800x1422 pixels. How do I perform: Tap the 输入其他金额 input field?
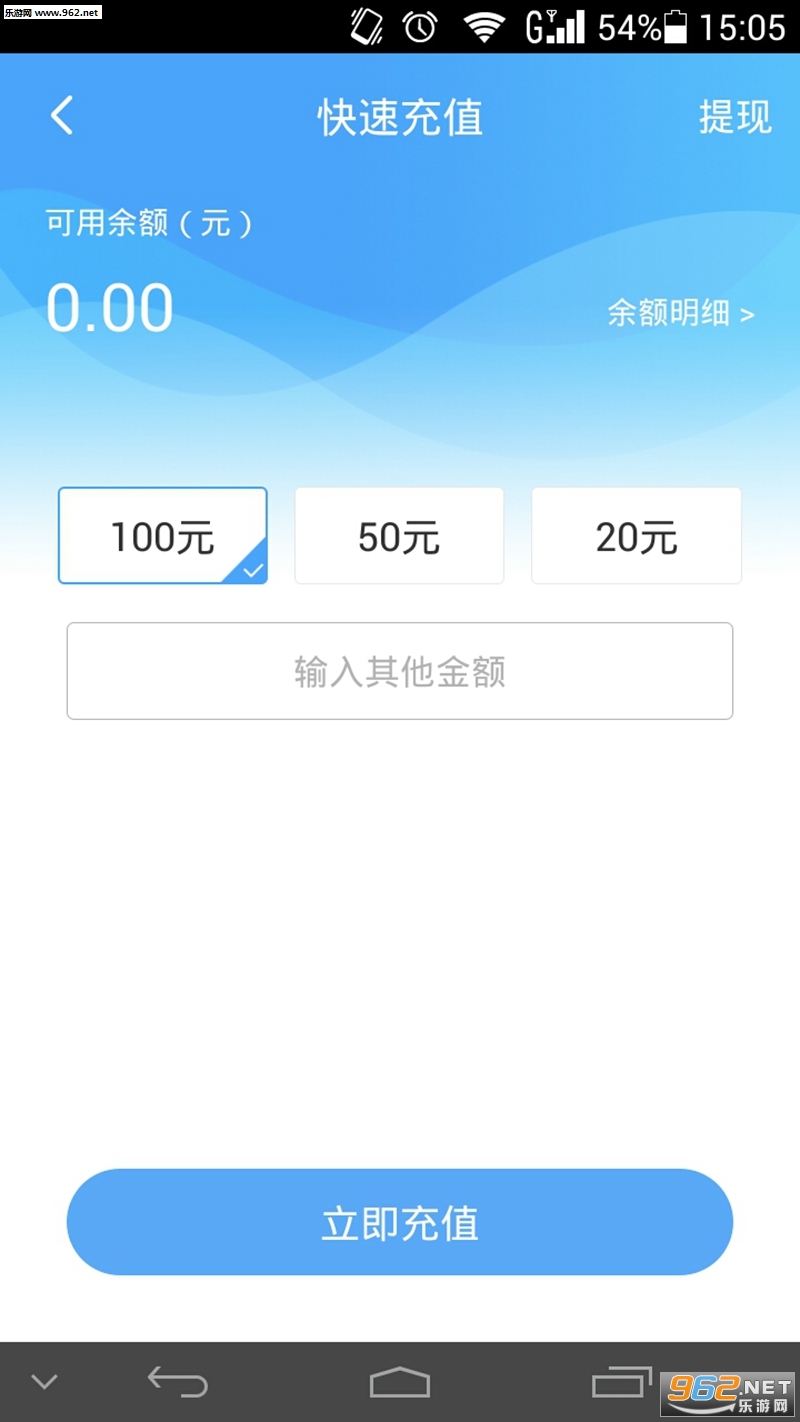(400, 671)
